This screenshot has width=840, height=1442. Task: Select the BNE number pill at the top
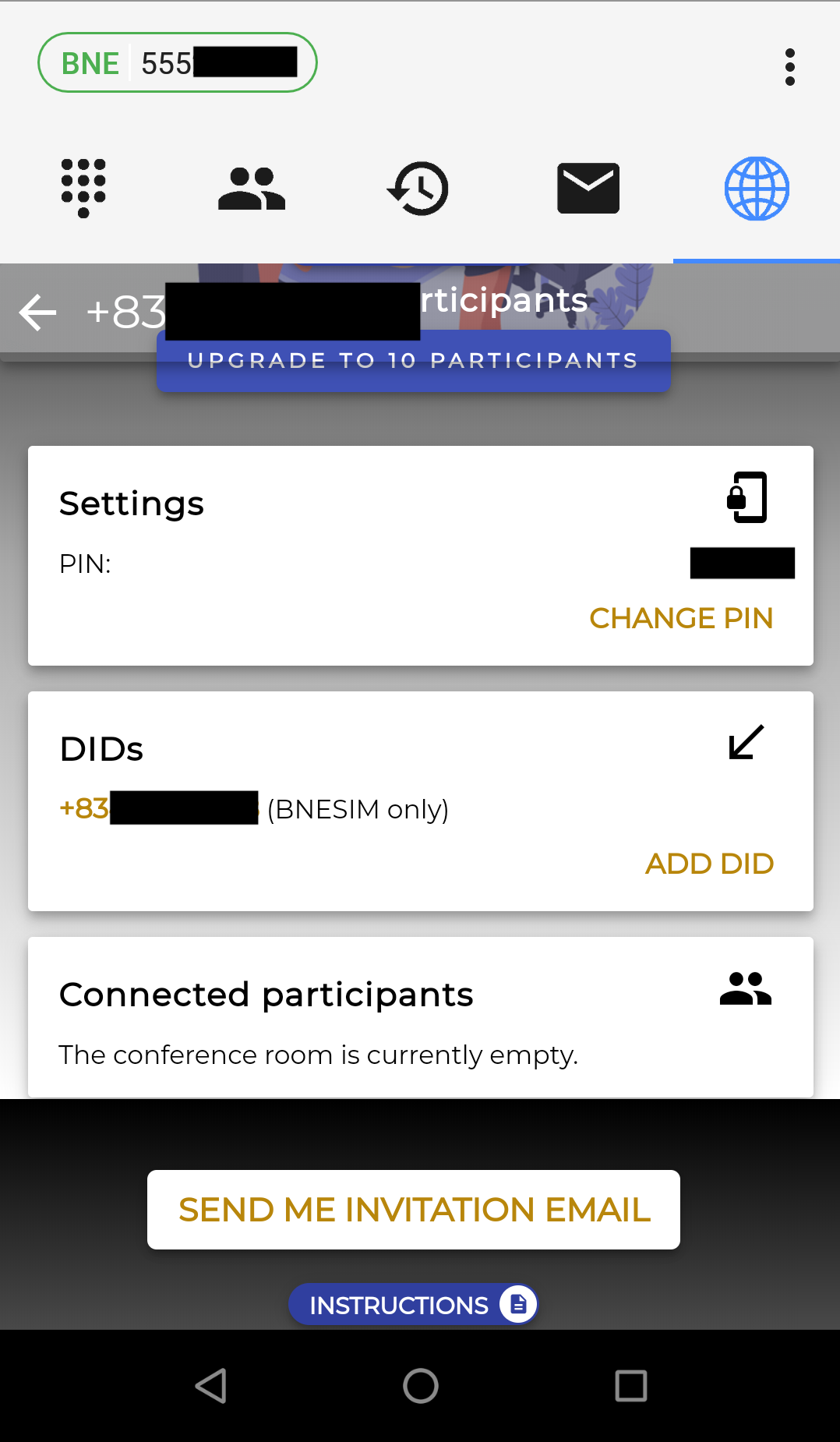tap(177, 62)
